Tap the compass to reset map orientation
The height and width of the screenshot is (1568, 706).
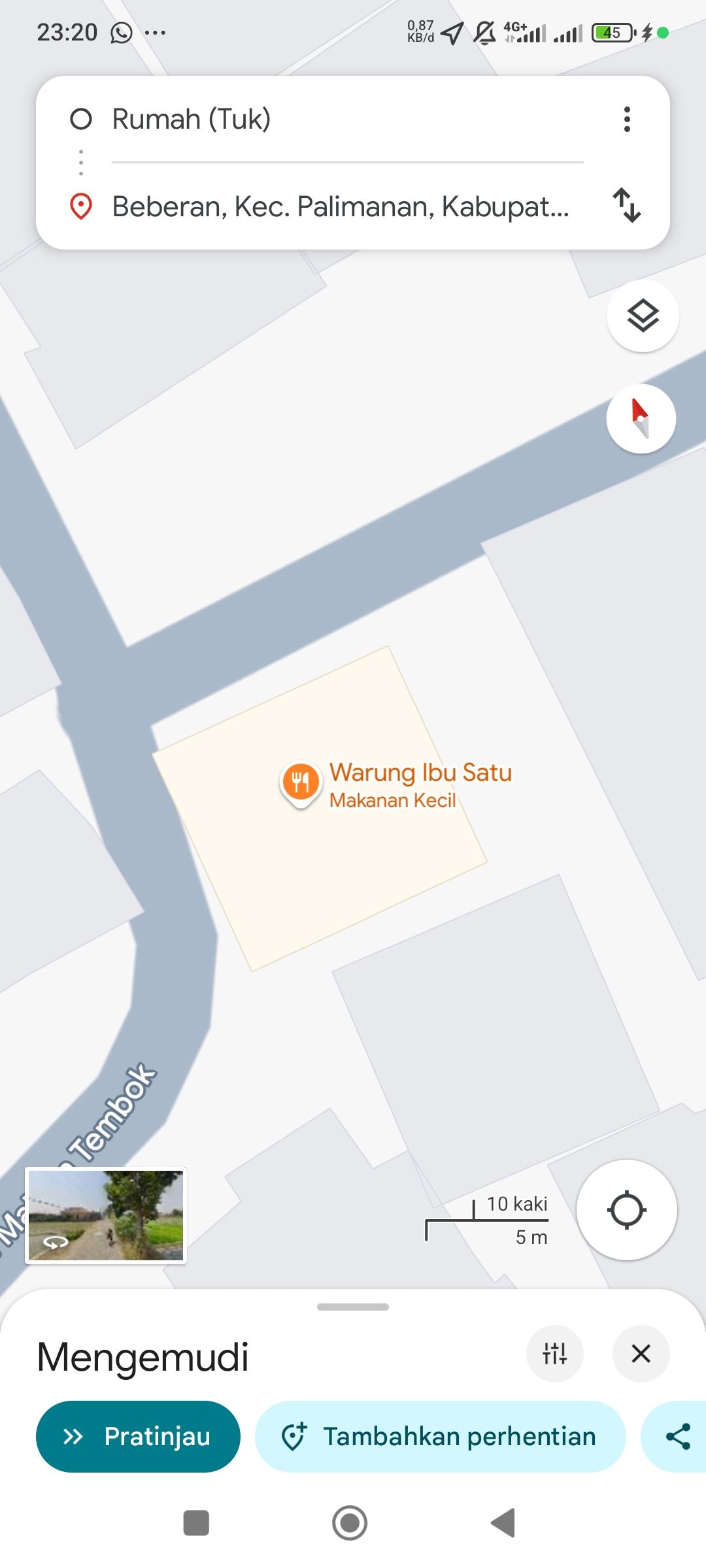coord(641,419)
